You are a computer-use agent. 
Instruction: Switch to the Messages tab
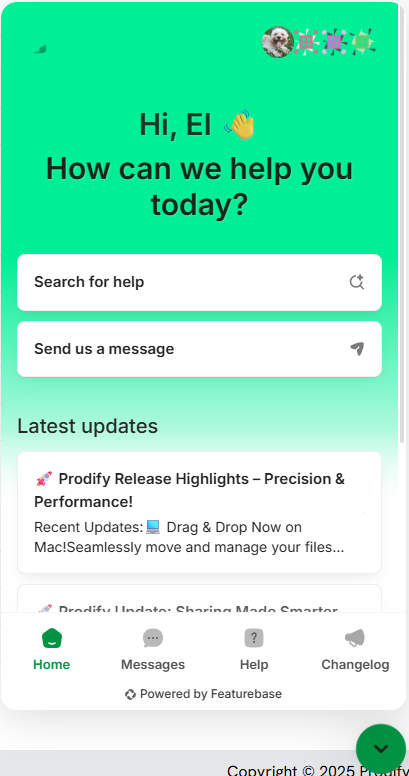pos(153,649)
